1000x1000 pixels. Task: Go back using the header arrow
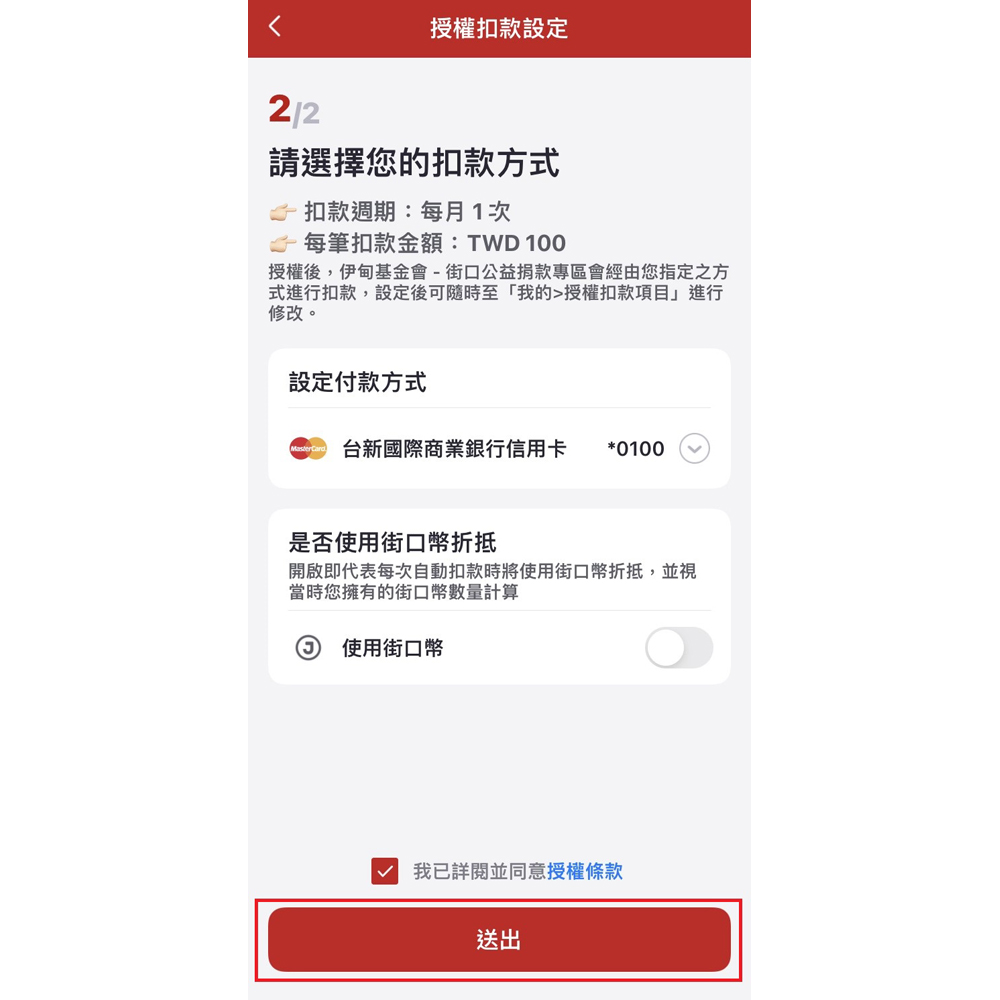pos(275,27)
